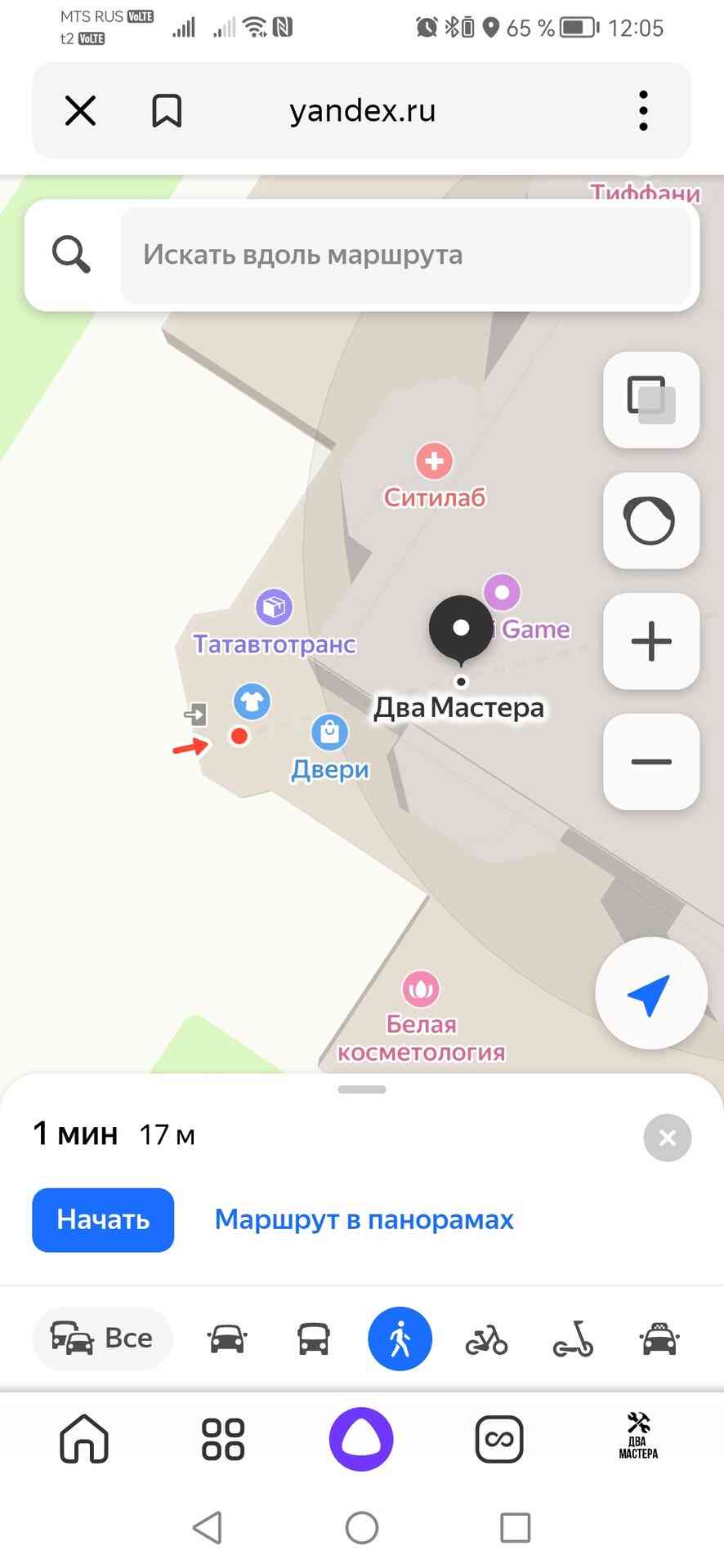Switch to the taxi route mode

(659, 1339)
